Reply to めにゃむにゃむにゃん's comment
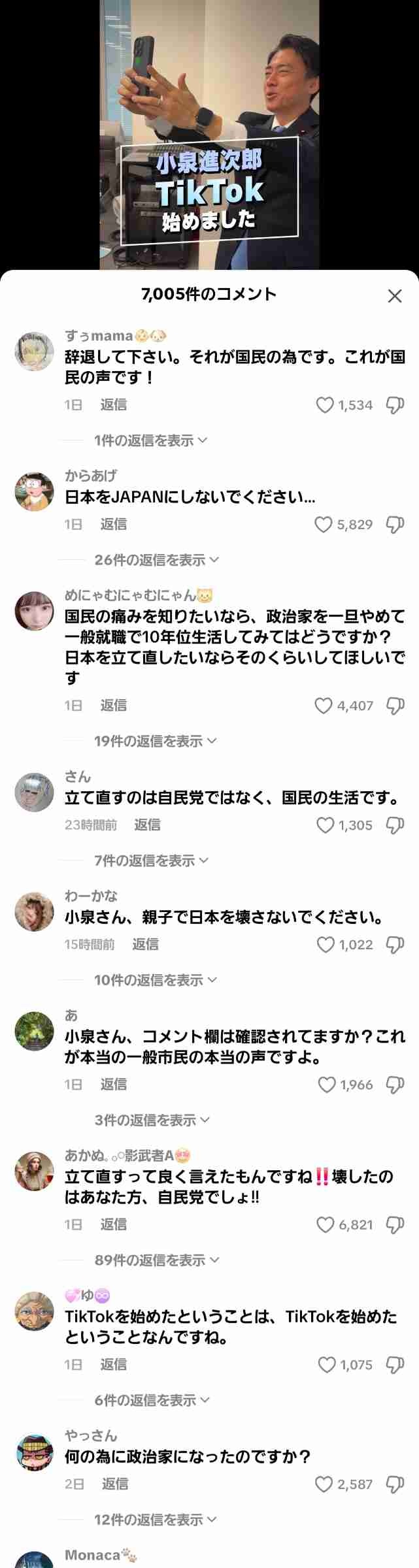419x1568 pixels. (x=113, y=706)
